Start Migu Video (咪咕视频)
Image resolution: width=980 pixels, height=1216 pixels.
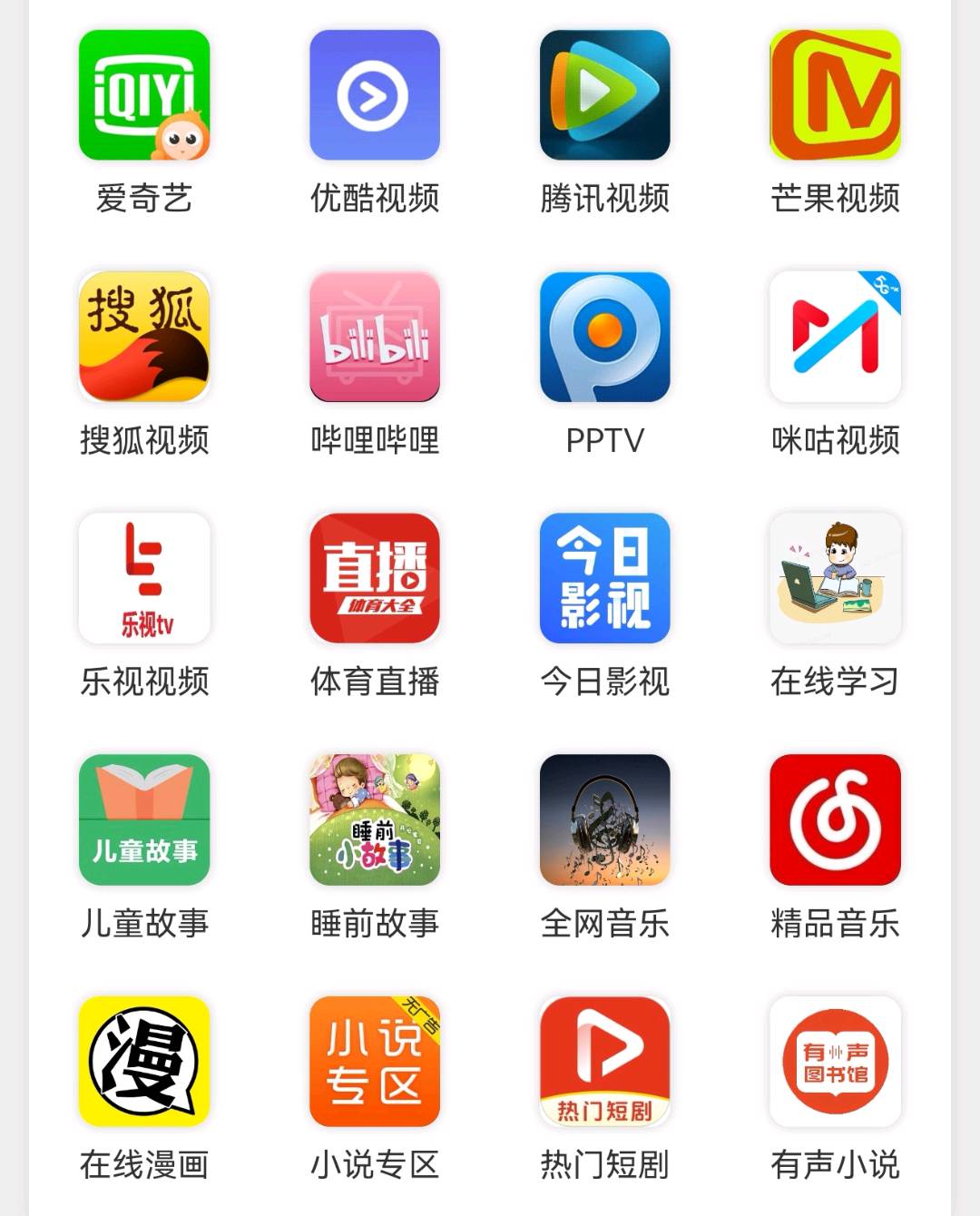(x=834, y=336)
